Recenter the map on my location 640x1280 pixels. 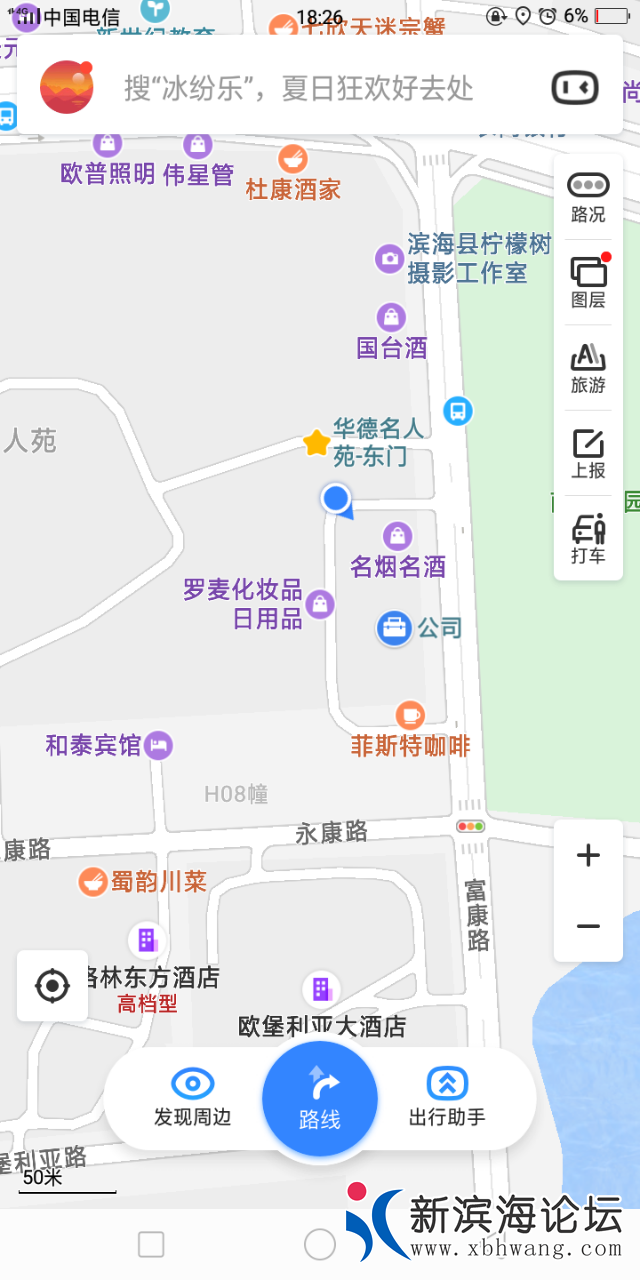tap(52, 986)
